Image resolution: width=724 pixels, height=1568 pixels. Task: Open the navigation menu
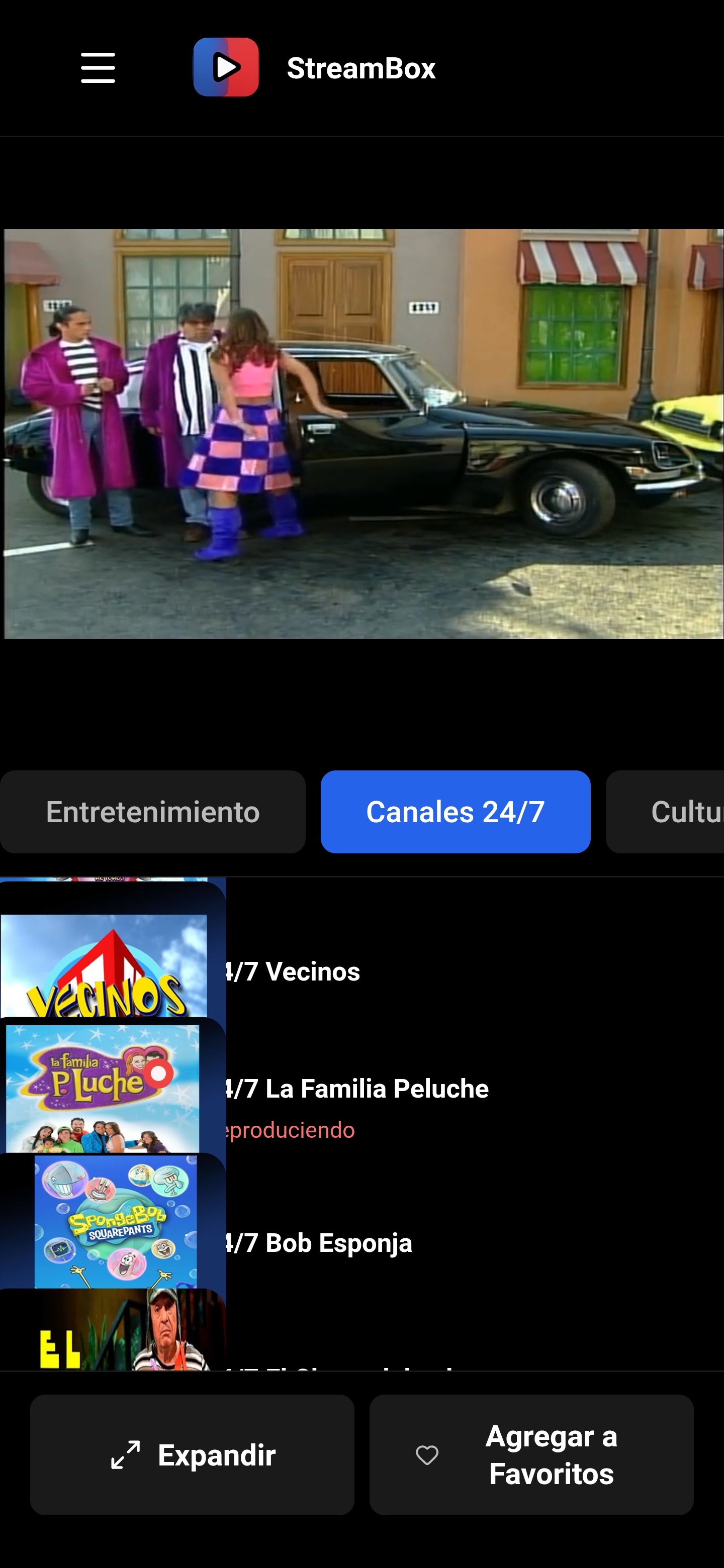tap(98, 67)
